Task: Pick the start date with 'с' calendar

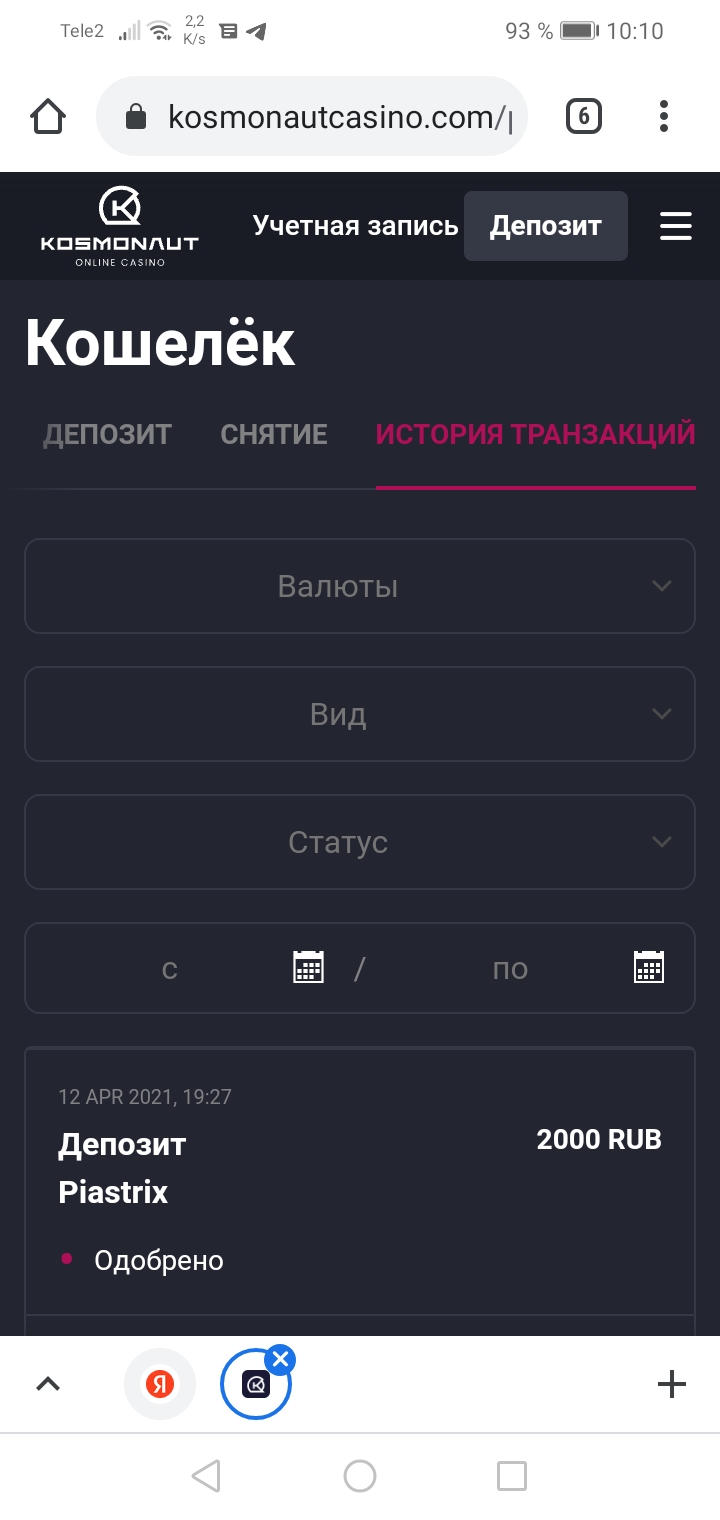Action: point(308,967)
